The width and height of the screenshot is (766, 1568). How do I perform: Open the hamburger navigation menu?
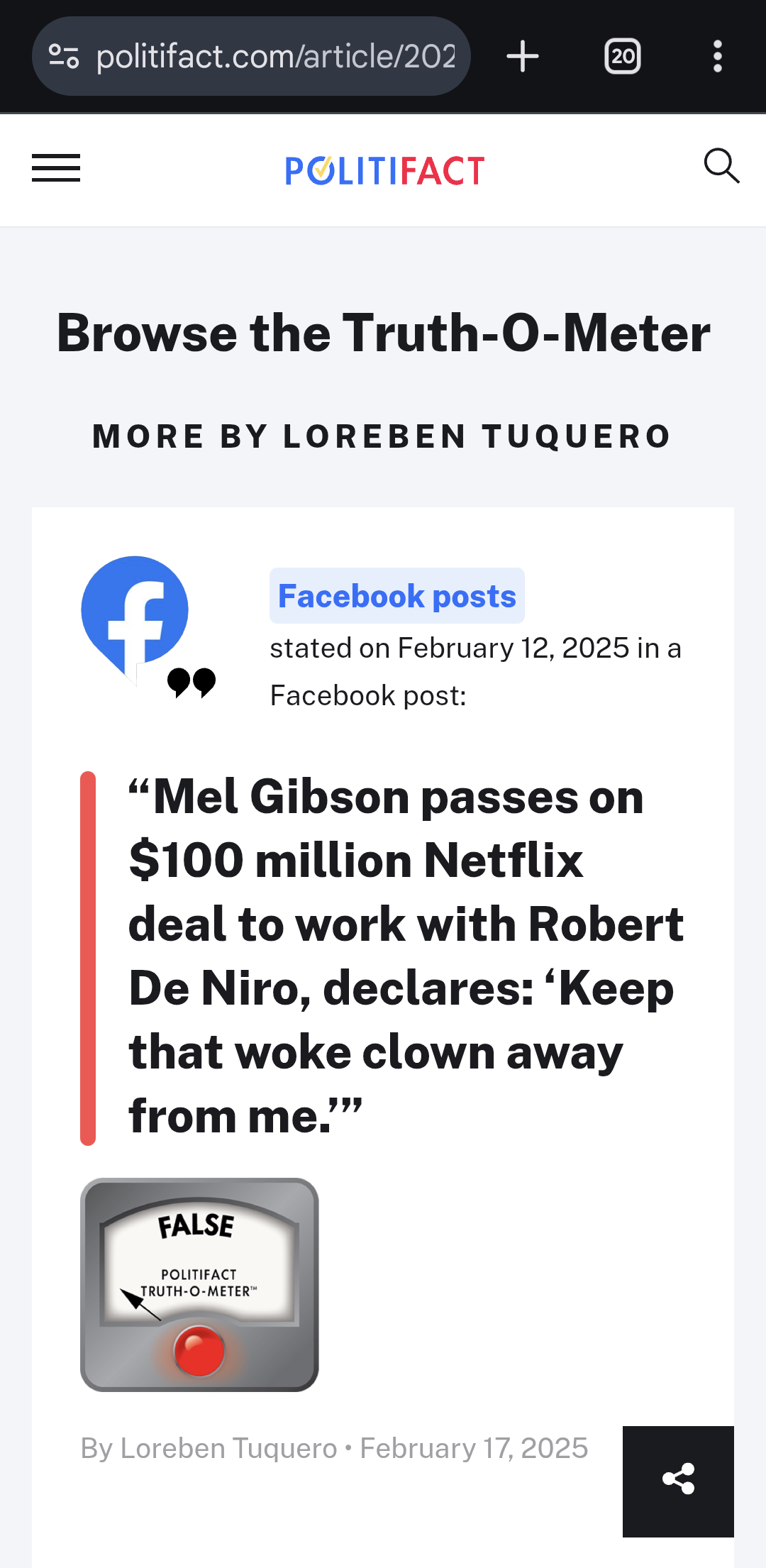pos(56,168)
